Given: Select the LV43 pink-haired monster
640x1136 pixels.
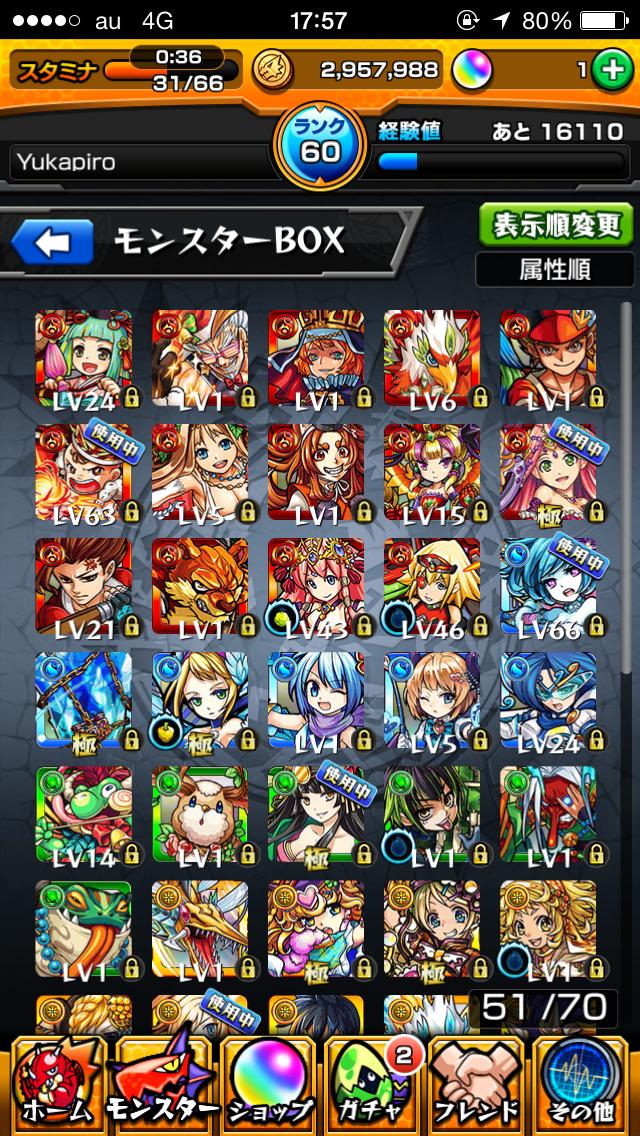Looking at the screenshot, I should [316, 587].
